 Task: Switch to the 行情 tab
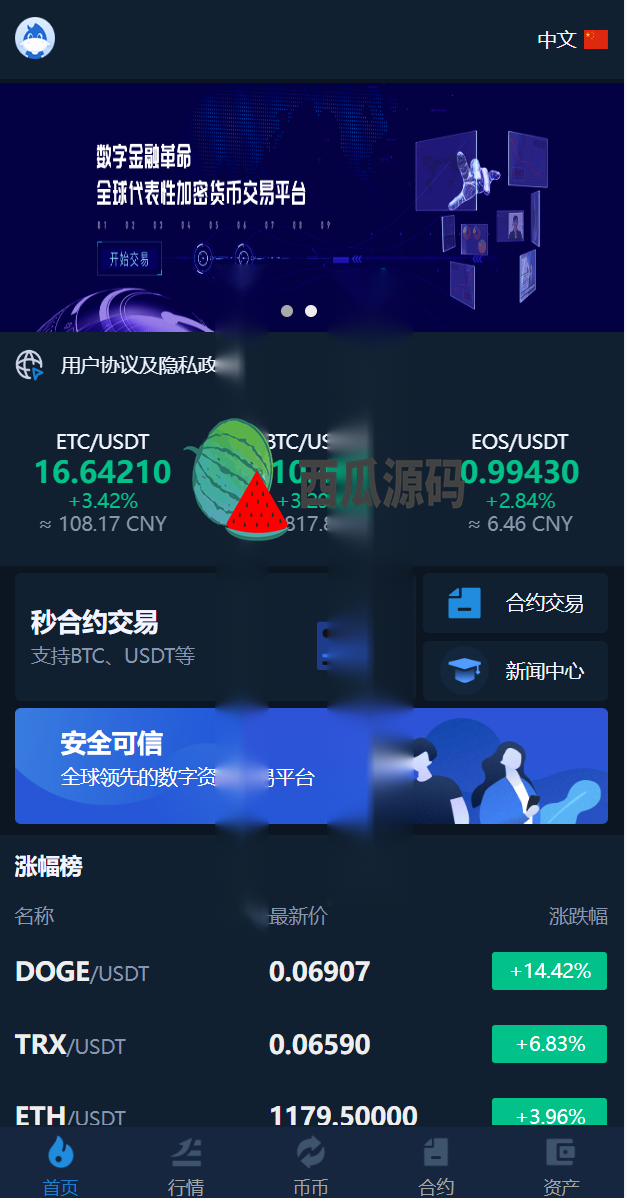coord(186,1166)
